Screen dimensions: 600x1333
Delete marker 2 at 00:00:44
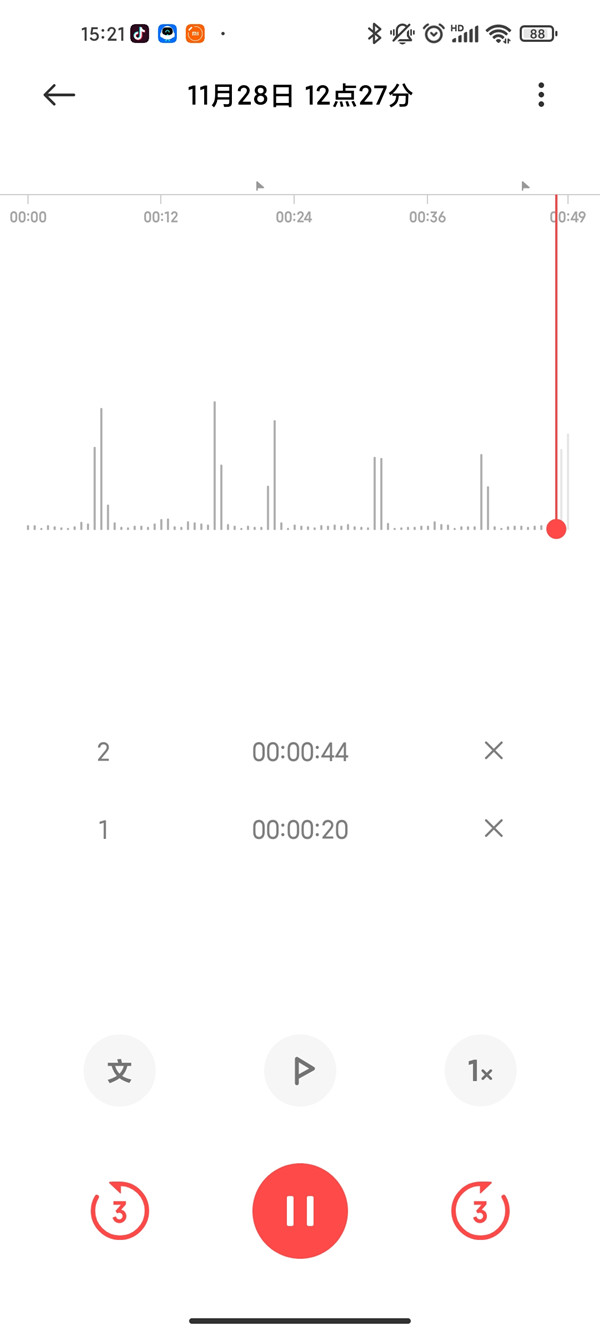point(493,751)
